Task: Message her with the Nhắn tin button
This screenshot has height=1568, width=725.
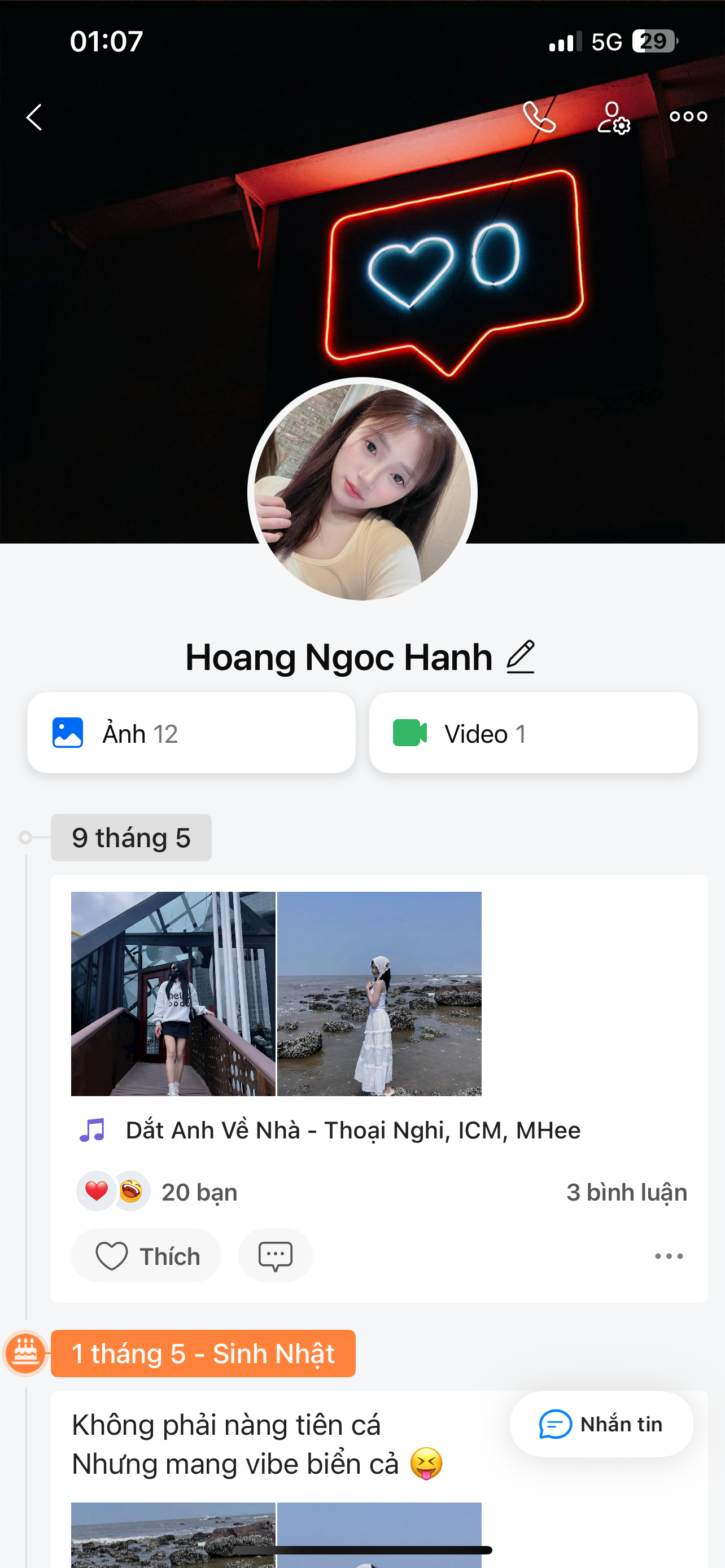Action: (x=601, y=1424)
